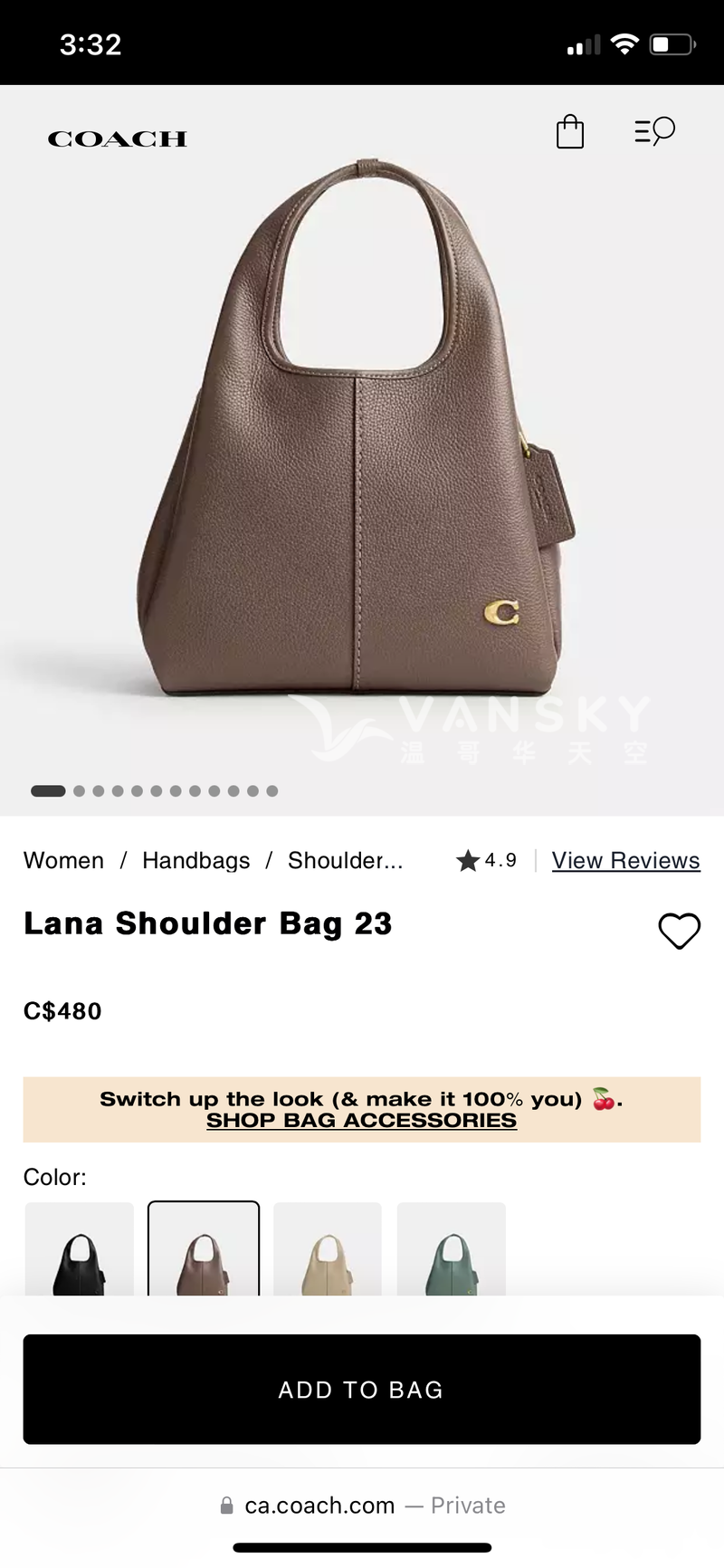Add to Bag
The image size is (724, 1568).
coord(362,1389)
